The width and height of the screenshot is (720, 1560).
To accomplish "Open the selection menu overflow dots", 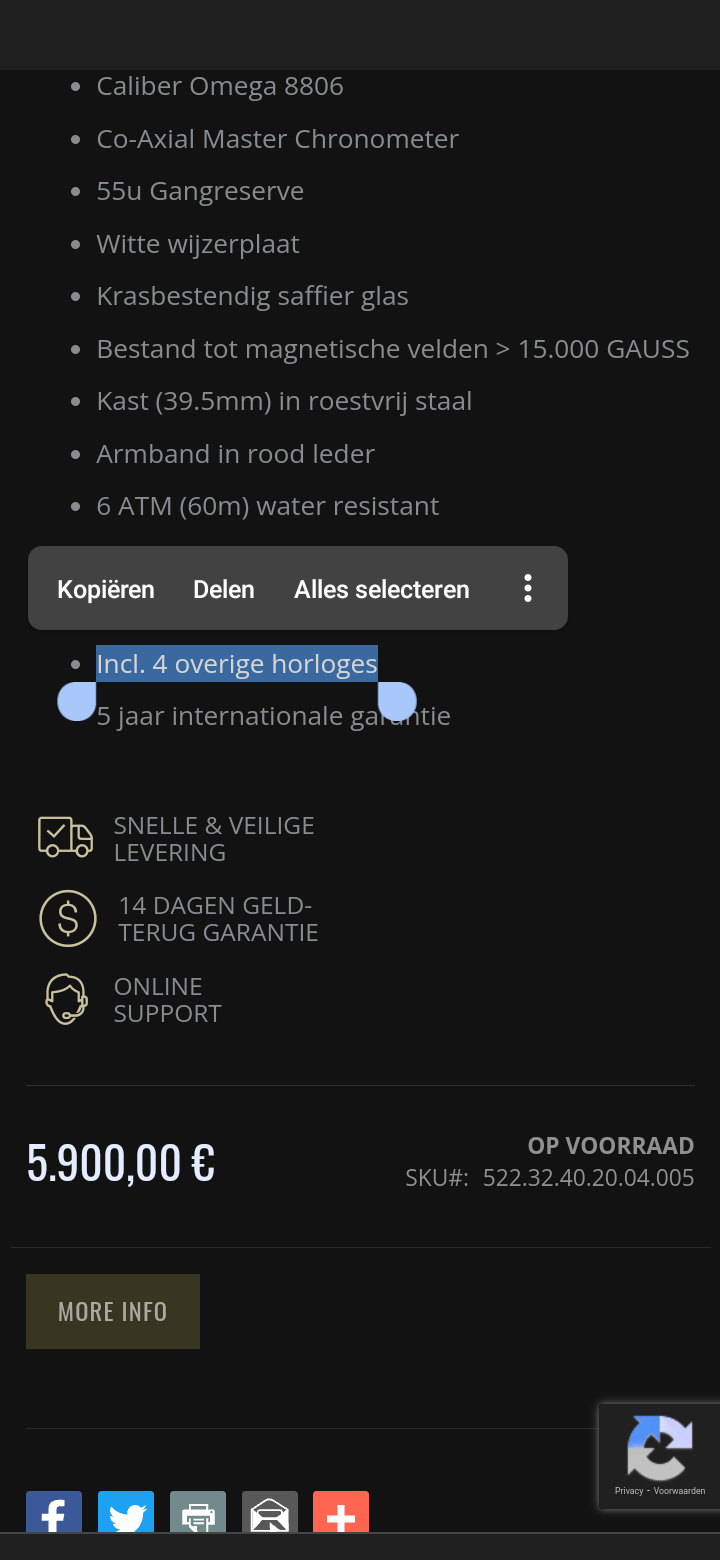I will pyautogui.click(x=528, y=588).
